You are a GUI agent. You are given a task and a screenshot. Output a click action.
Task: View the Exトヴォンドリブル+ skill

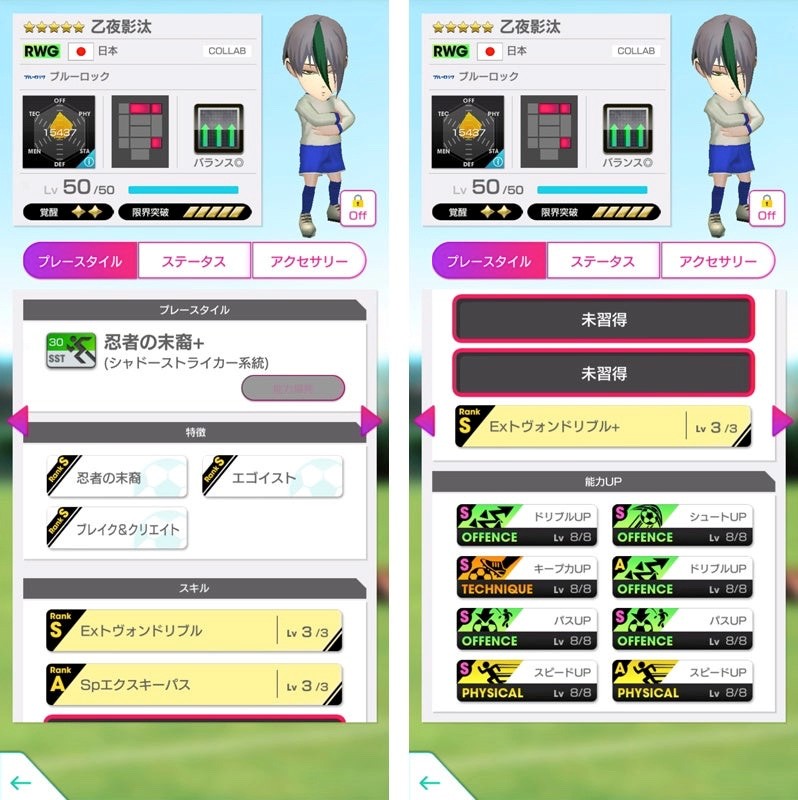[602, 427]
